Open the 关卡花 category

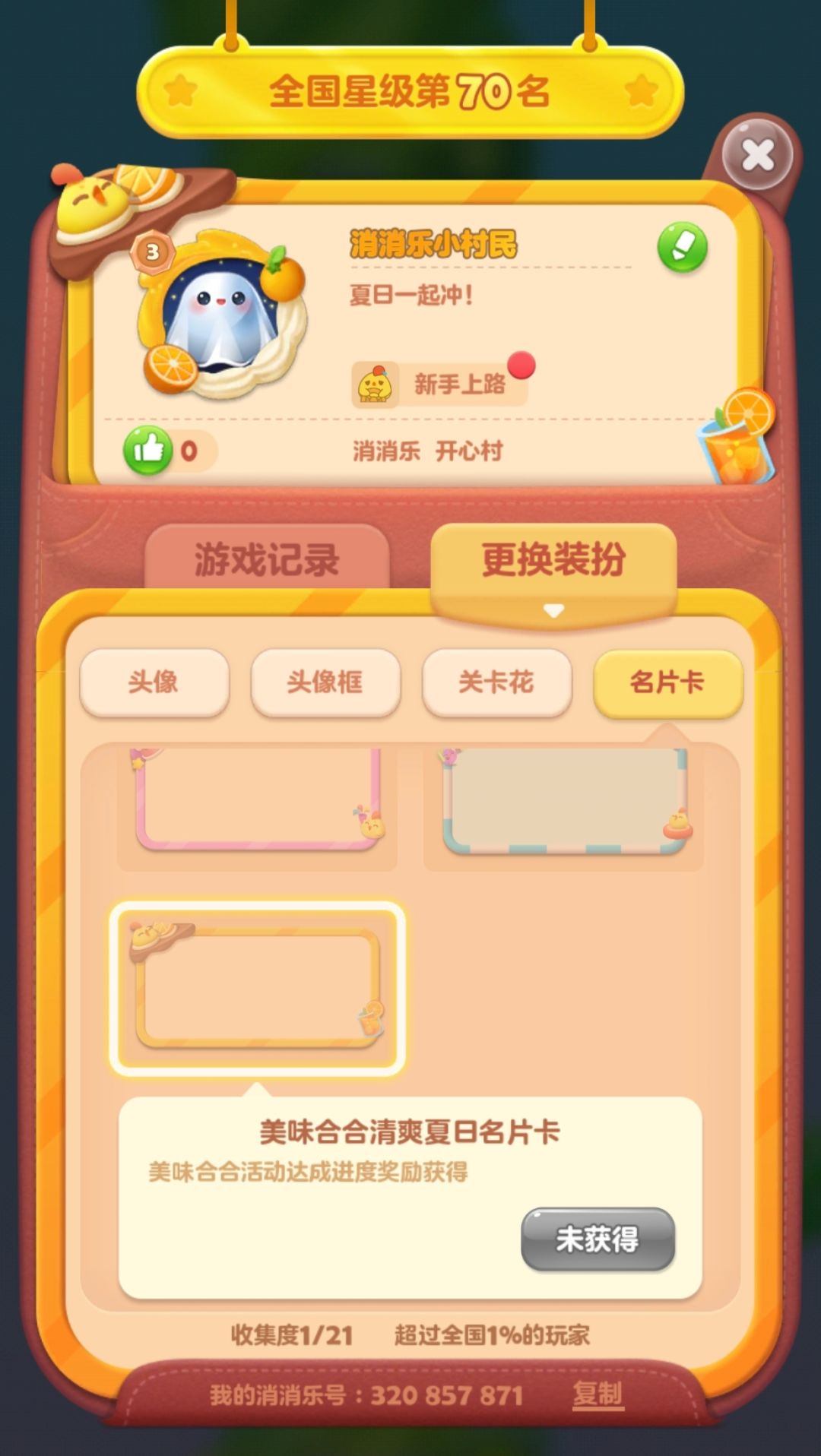pos(498,682)
